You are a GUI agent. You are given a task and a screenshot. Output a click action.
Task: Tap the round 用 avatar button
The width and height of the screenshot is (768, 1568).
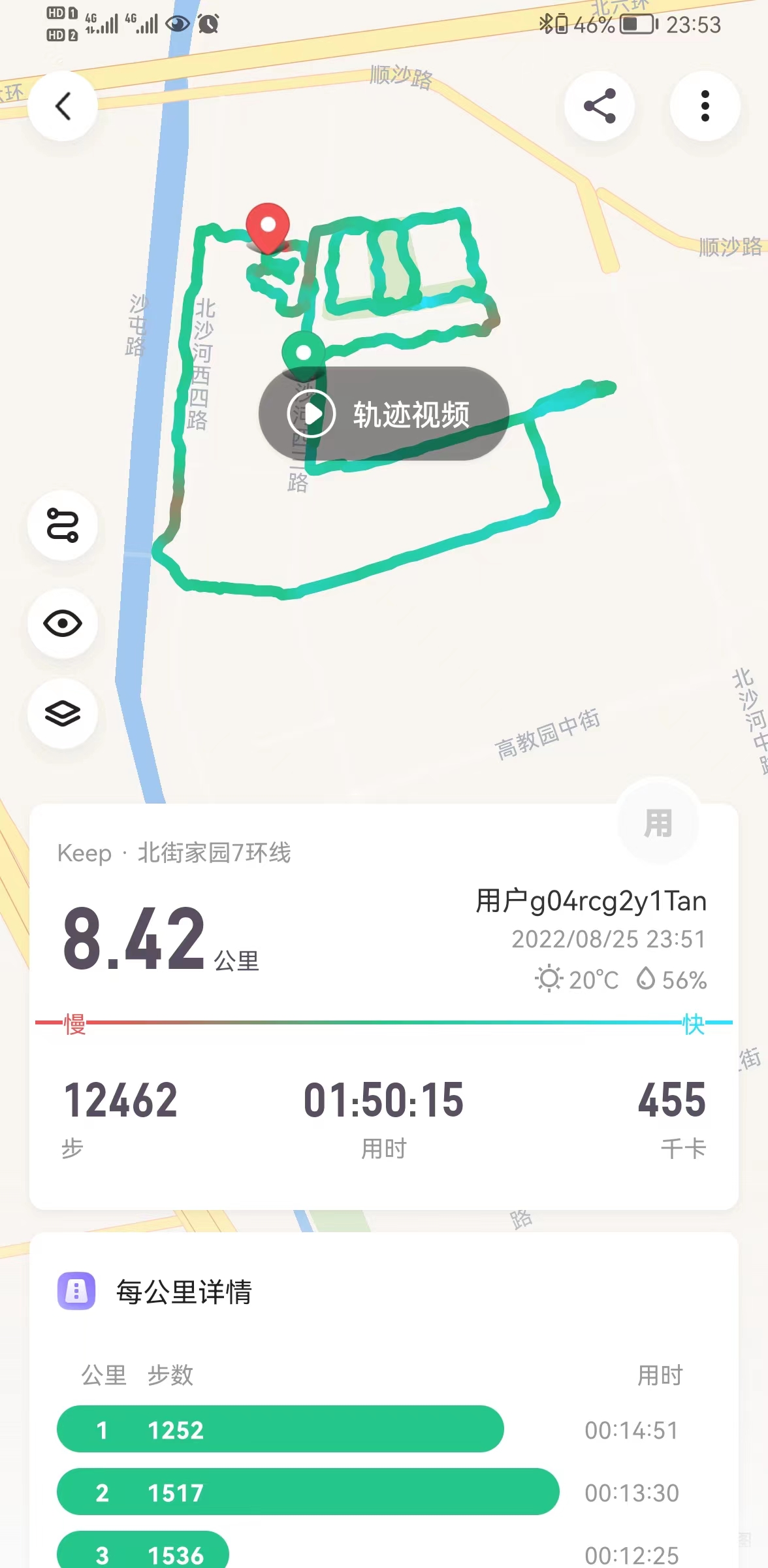(658, 823)
